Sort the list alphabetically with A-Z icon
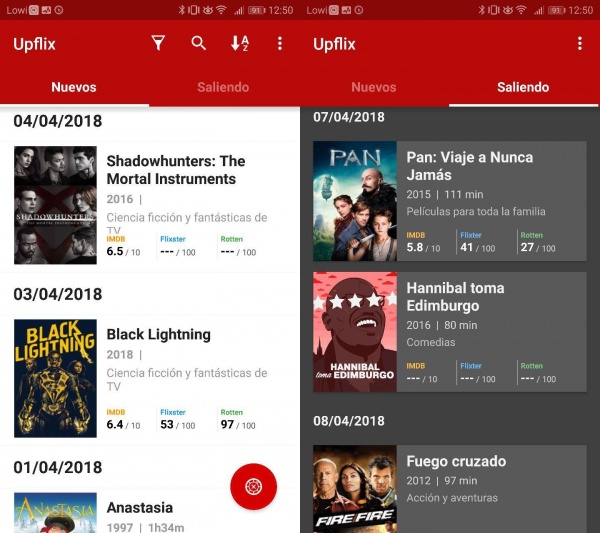 (x=240, y=43)
